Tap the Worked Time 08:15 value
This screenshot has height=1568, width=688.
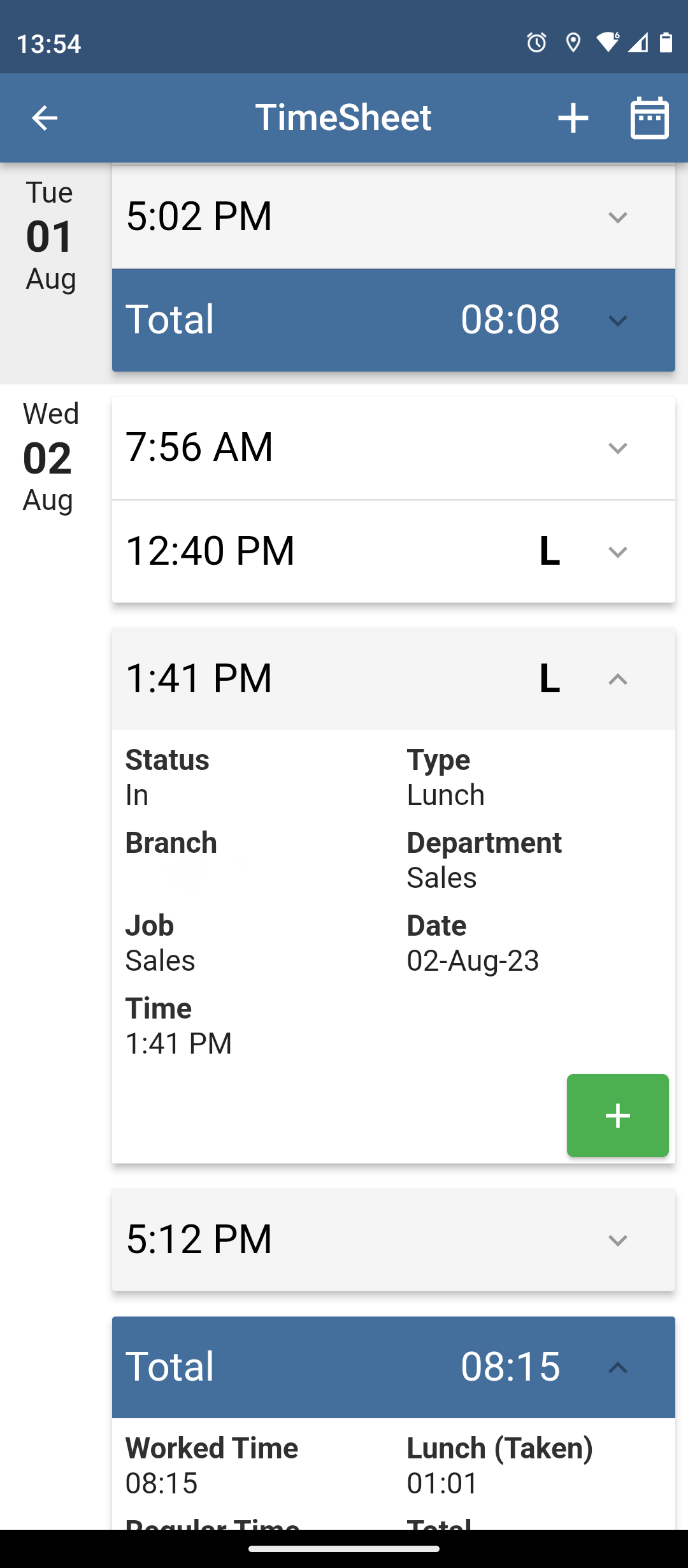point(161,1483)
